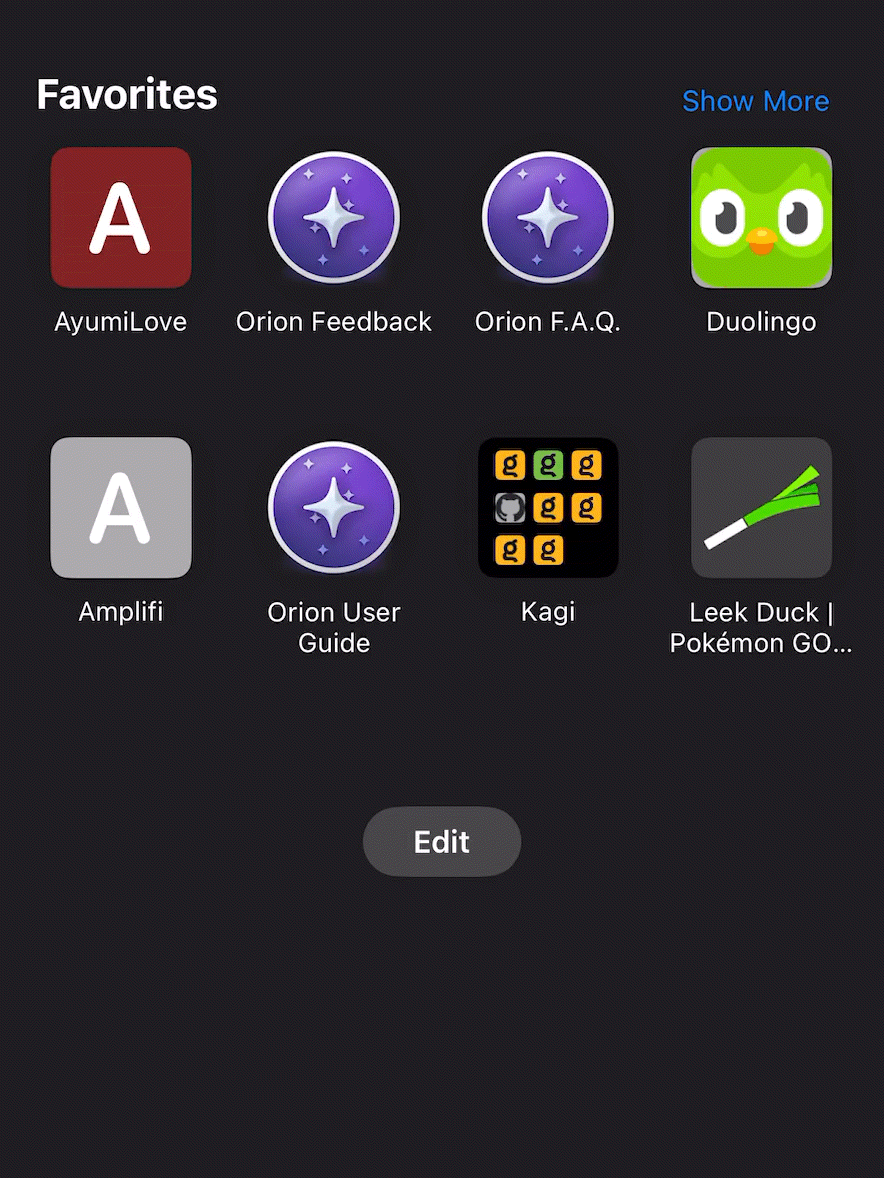884x1178 pixels.
Task: Open the Duolingo favorite
Action: point(761,218)
